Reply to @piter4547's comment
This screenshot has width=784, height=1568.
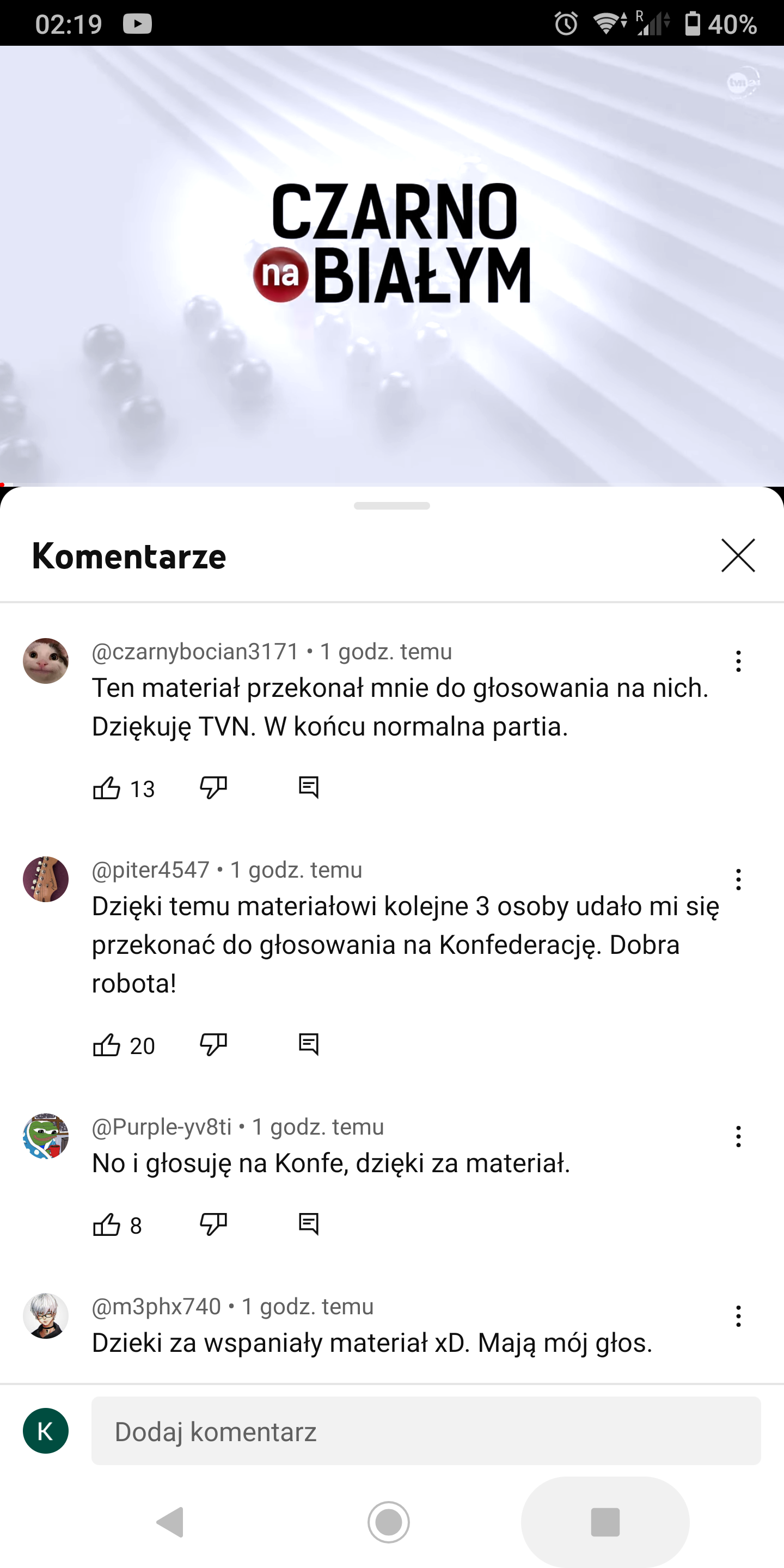coord(309,1045)
